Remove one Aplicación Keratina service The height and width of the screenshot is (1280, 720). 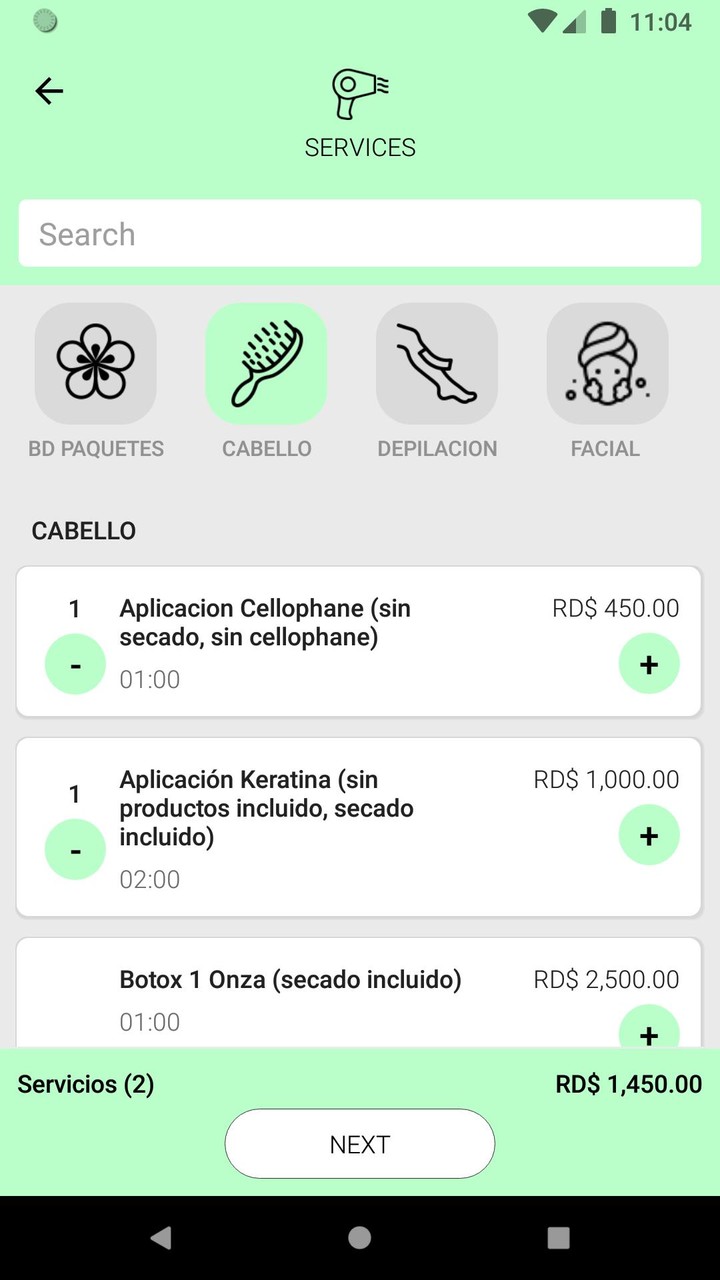tap(75, 849)
